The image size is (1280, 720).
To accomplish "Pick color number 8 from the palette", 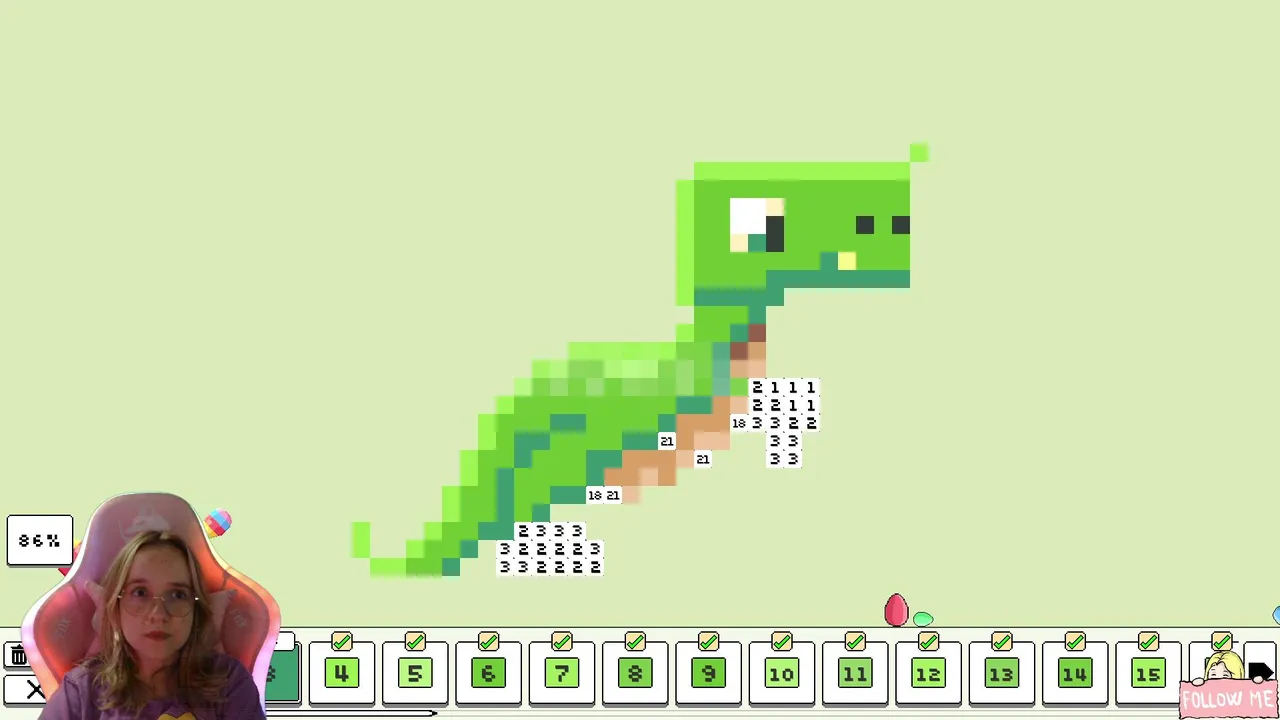I will (x=635, y=674).
